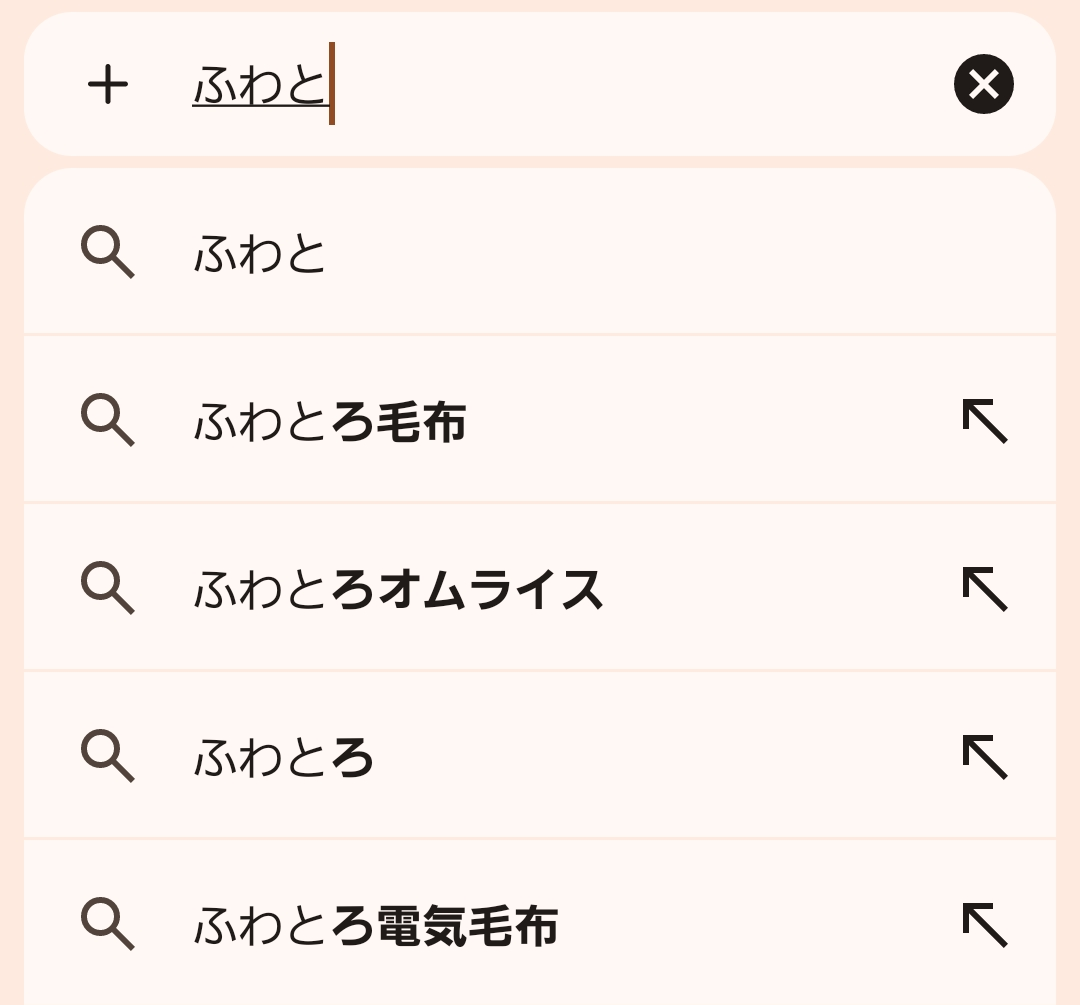Clear the search text with the X button

coord(983,85)
